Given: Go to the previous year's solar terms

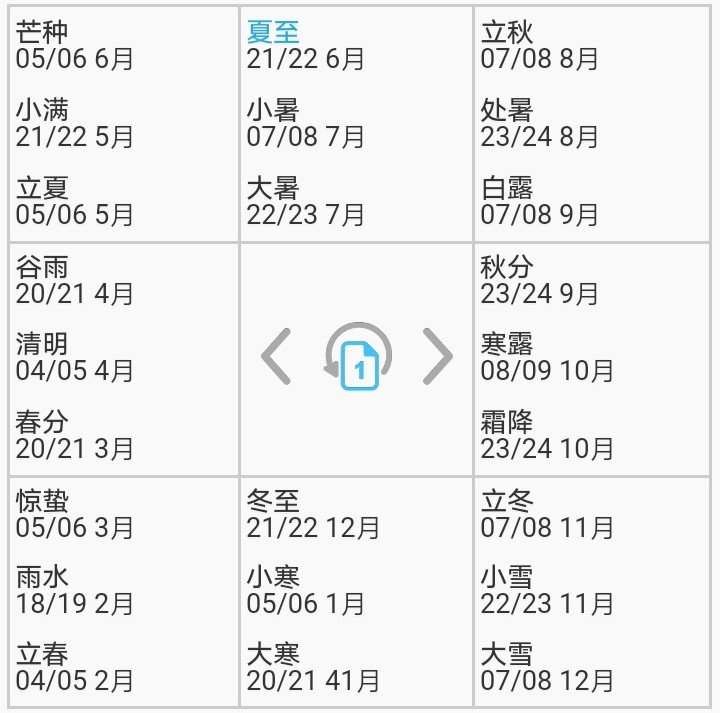Looking at the screenshot, I should 277,357.
